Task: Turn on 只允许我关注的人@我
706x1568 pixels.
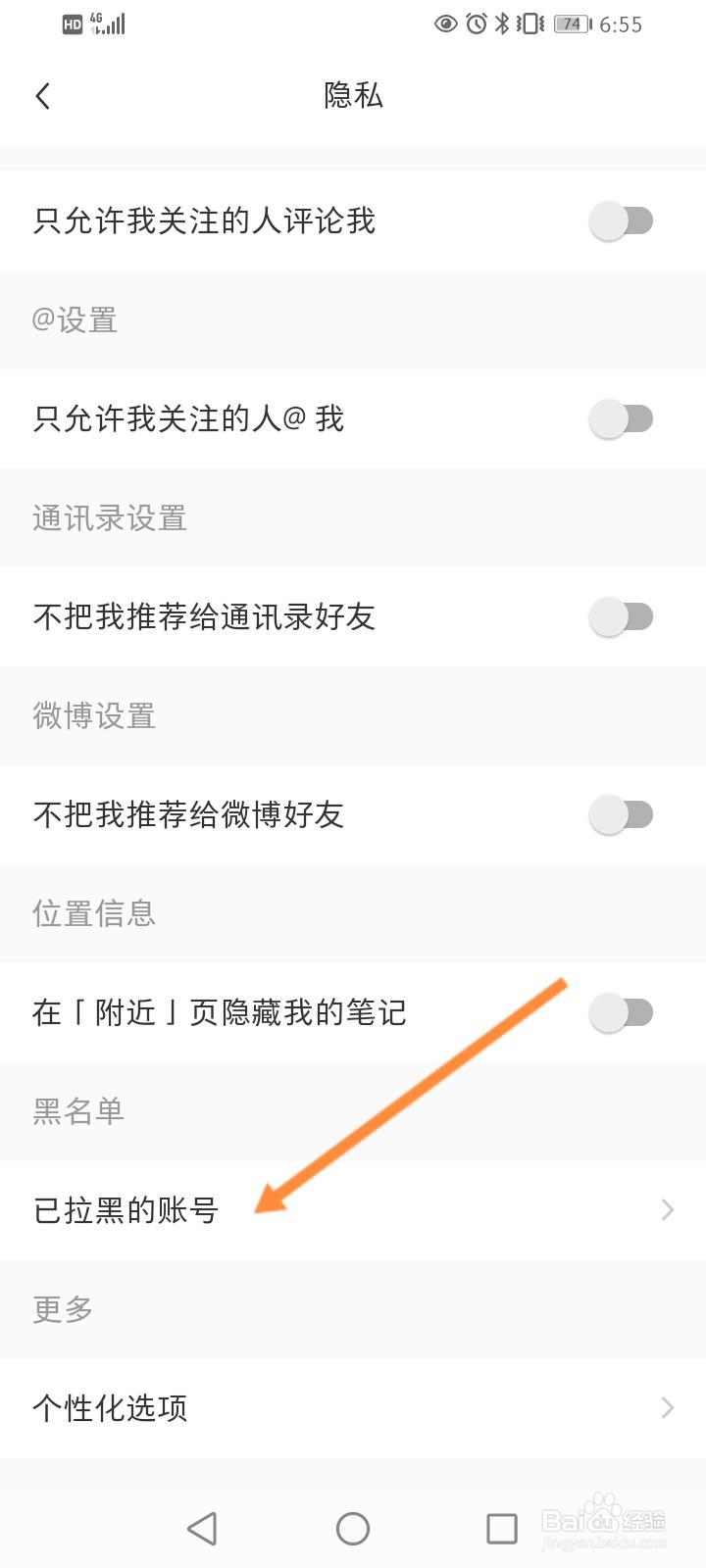Action: tap(622, 418)
